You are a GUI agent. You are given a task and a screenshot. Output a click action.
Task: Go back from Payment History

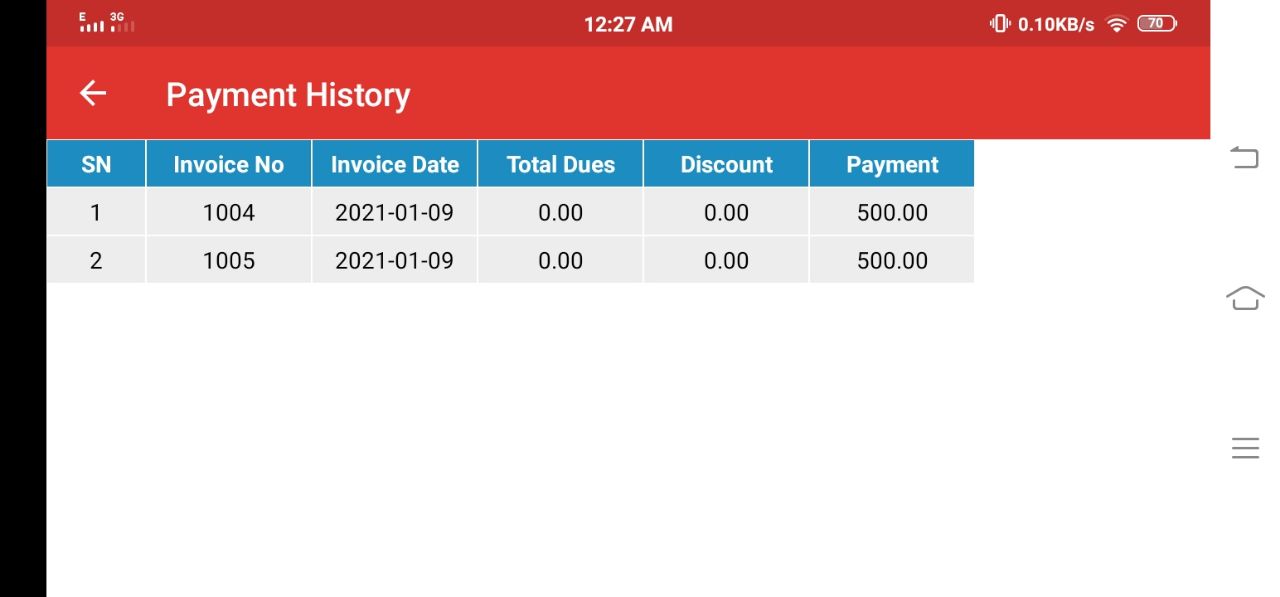[93, 94]
